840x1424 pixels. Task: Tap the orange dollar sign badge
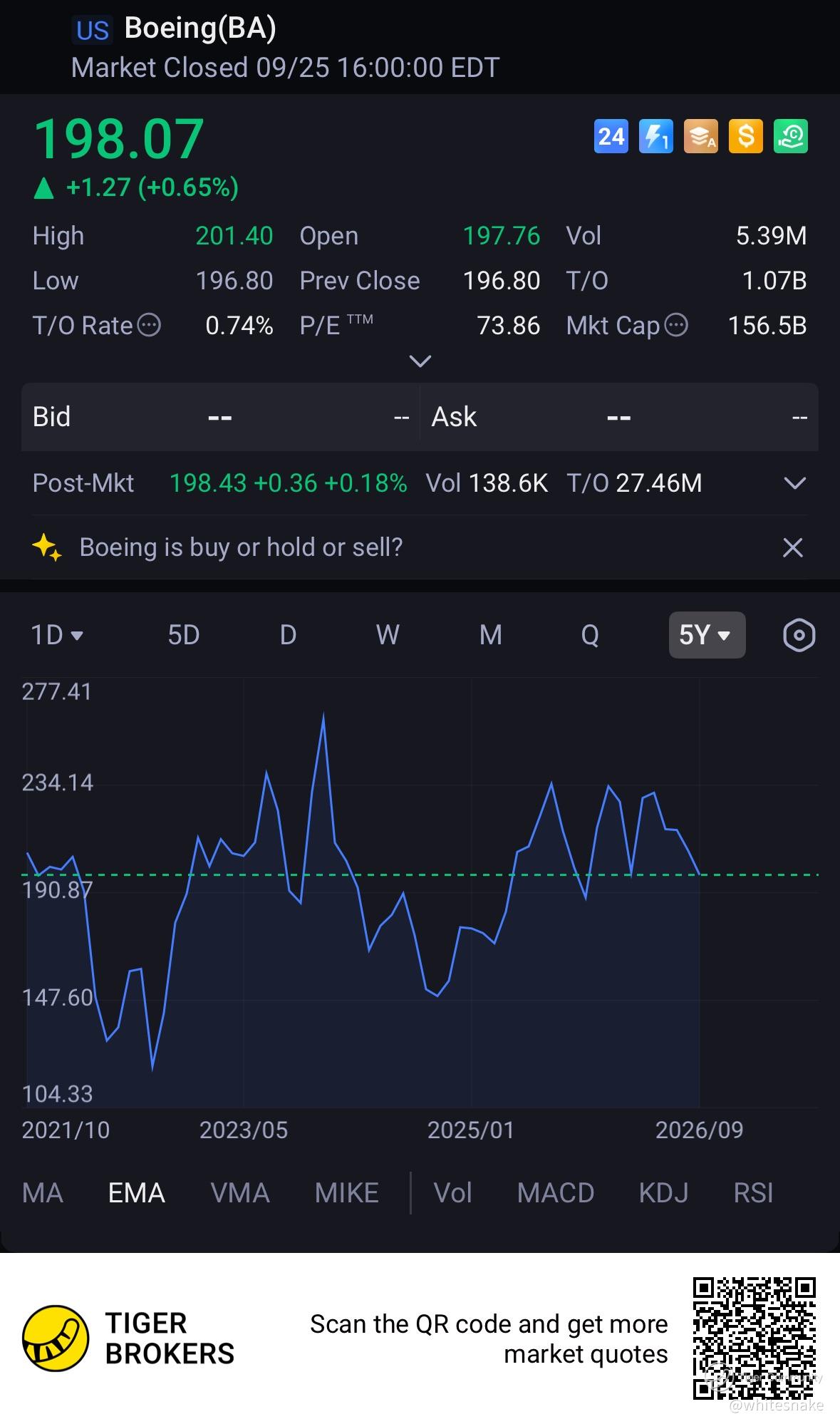click(x=745, y=136)
